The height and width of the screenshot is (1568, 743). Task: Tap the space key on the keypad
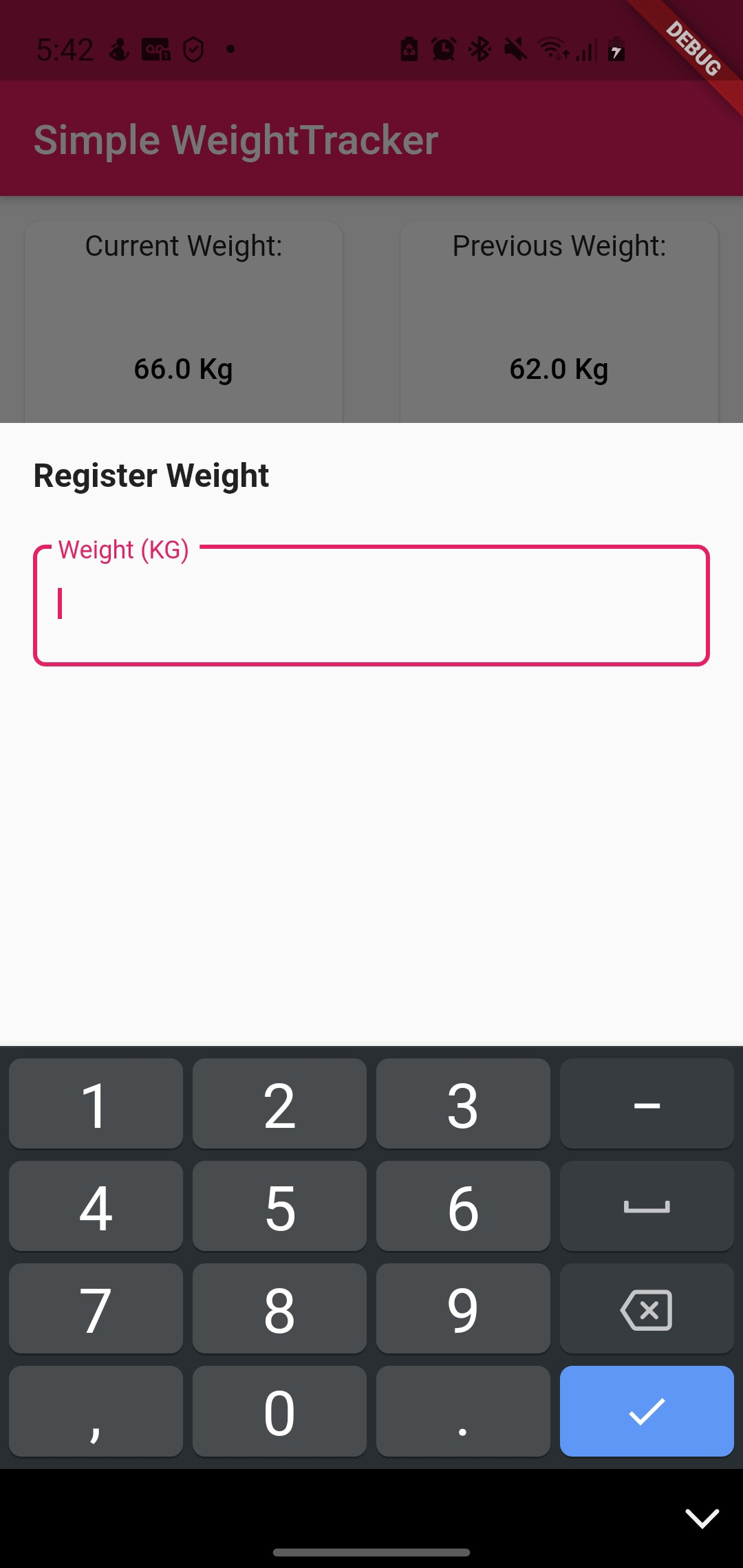pos(647,1206)
